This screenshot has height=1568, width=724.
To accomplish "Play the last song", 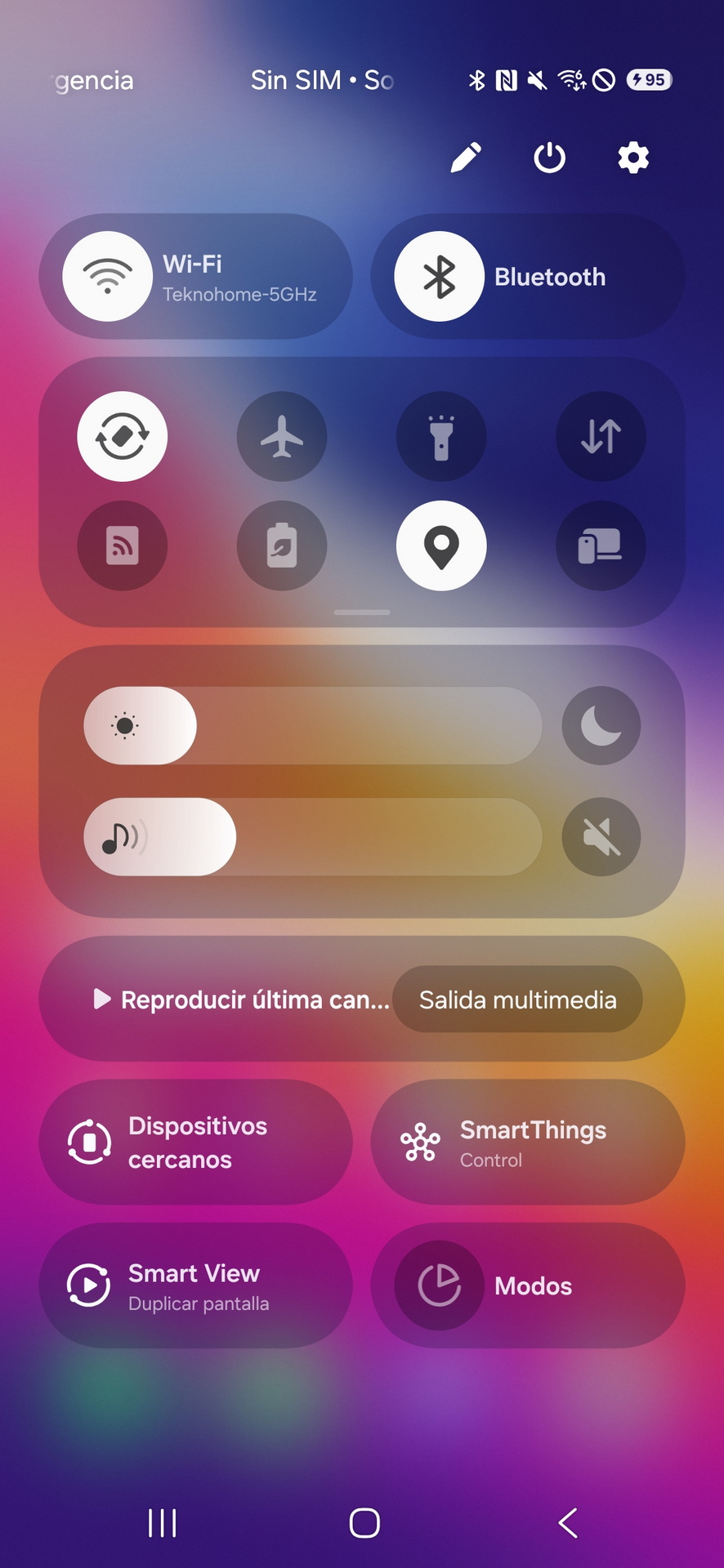I will [x=242, y=1000].
